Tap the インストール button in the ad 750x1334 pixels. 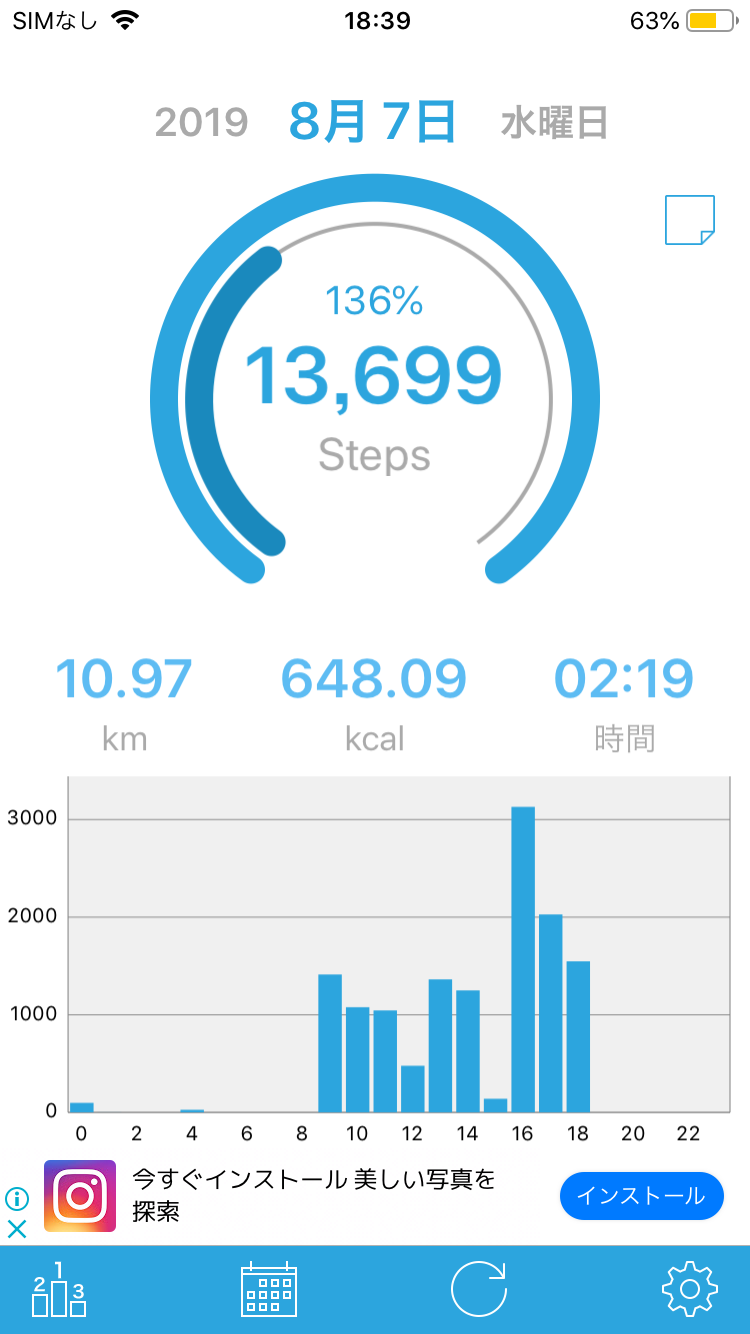click(641, 1196)
